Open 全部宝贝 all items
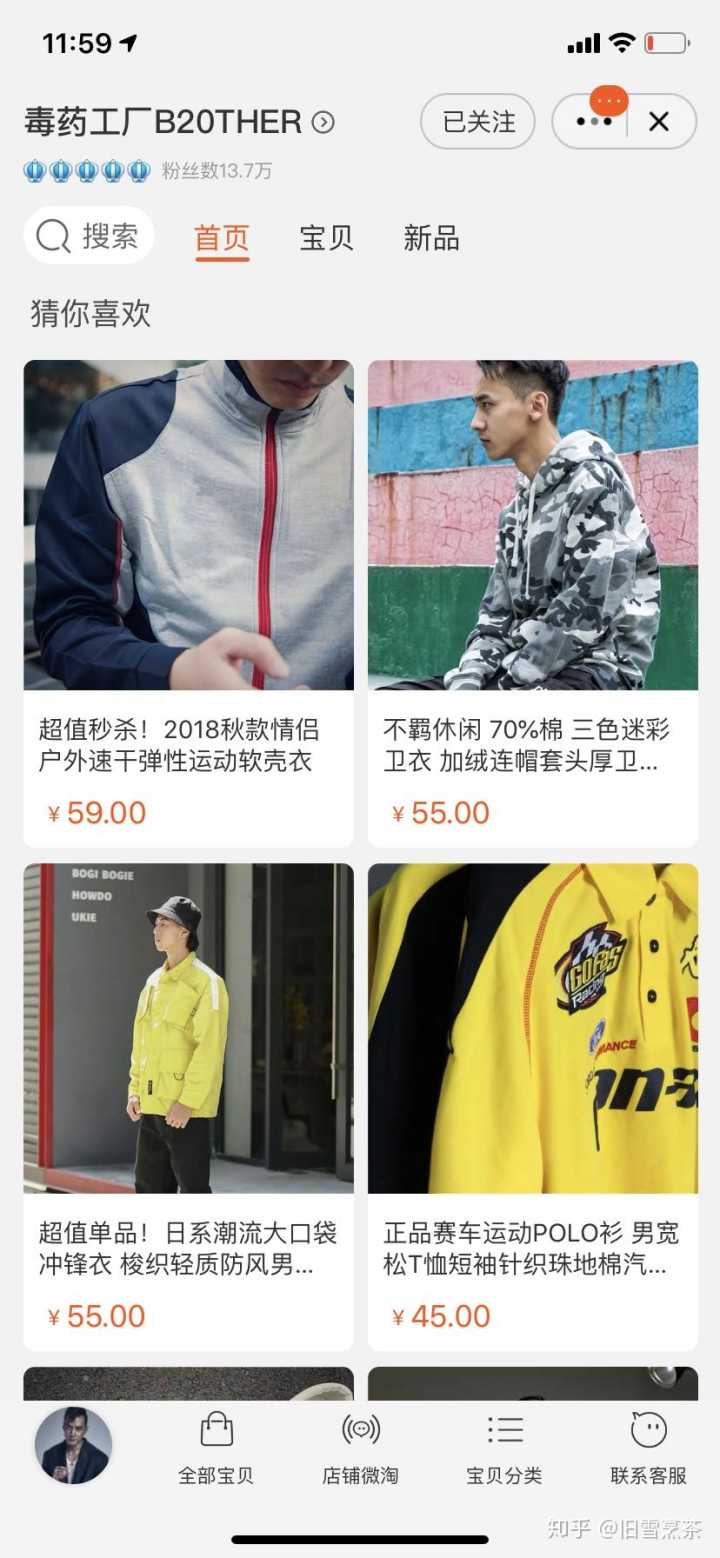Image resolution: width=720 pixels, height=1558 pixels. [216, 1447]
